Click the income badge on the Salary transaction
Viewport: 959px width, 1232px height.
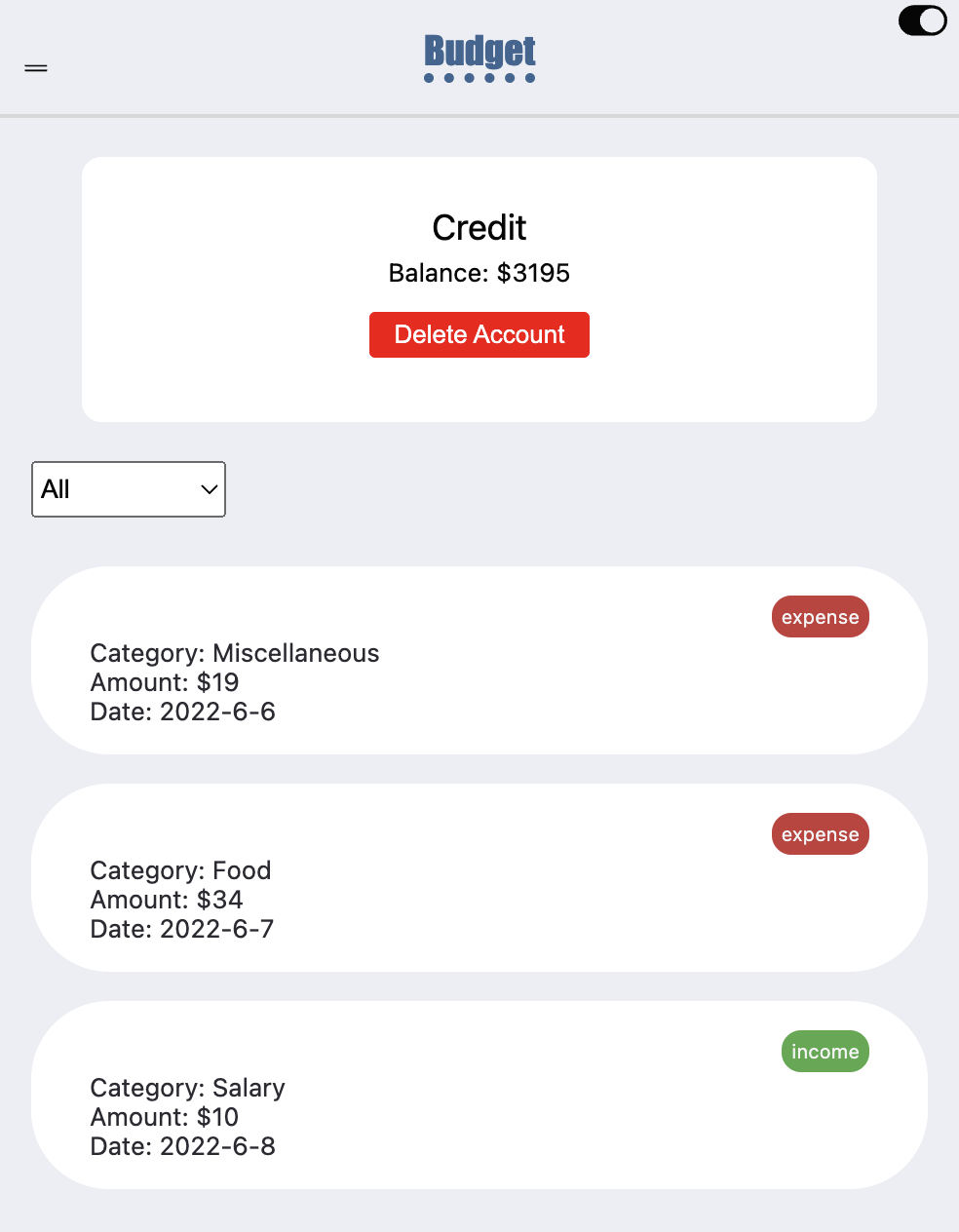(x=825, y=1051)
